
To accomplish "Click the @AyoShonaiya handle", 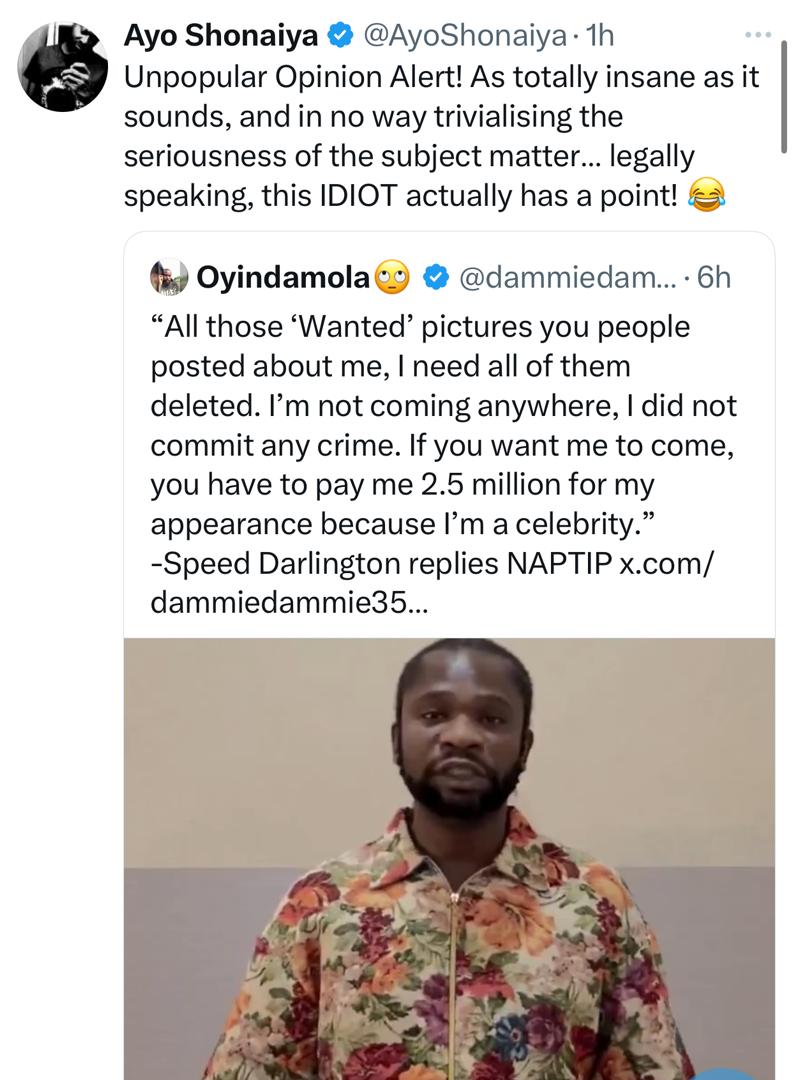I will coord(465,31).
